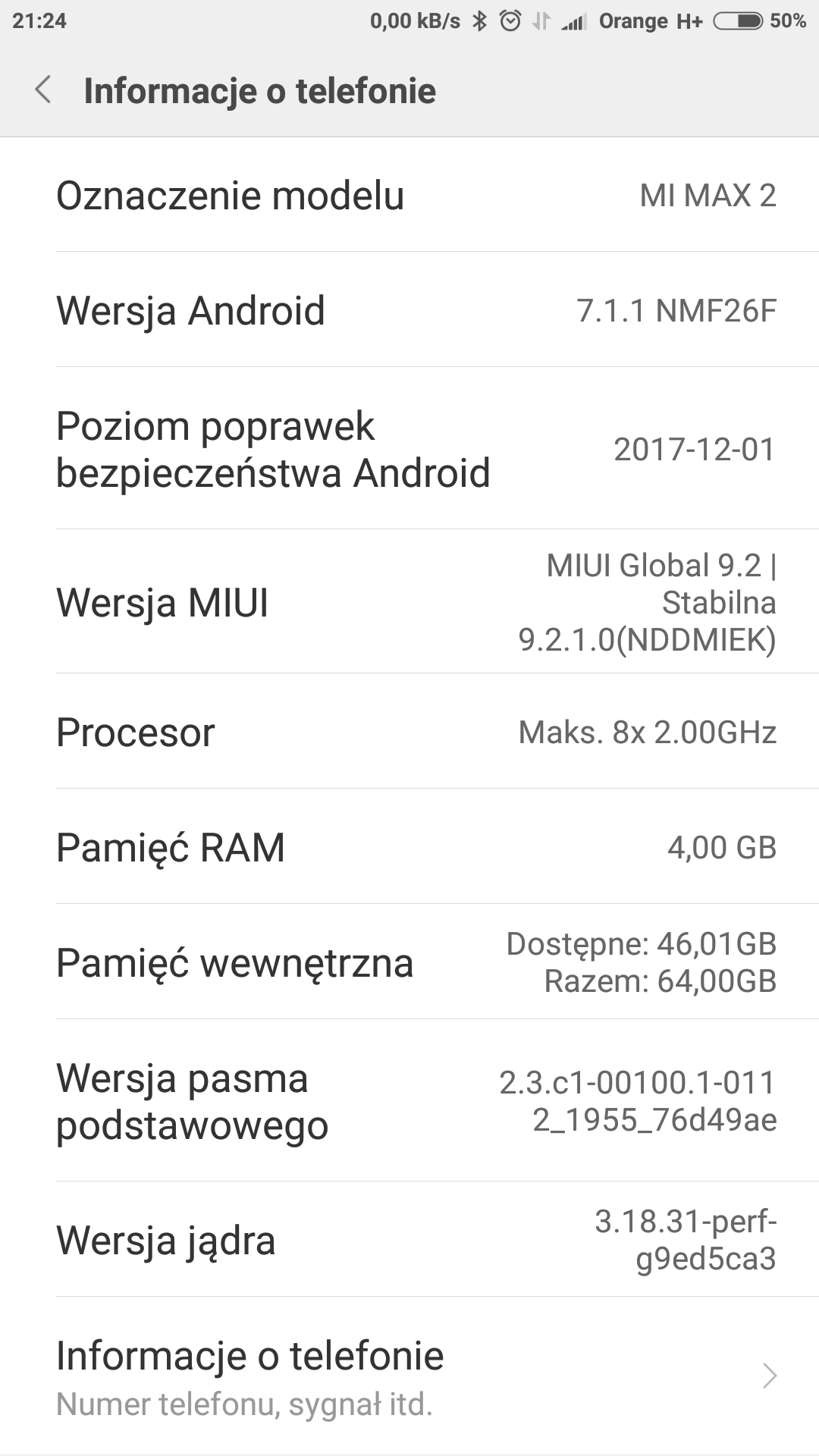Tap the Wersja MIUI row
The width and height of the screenshot is (819, 1456).
(409, 602)
